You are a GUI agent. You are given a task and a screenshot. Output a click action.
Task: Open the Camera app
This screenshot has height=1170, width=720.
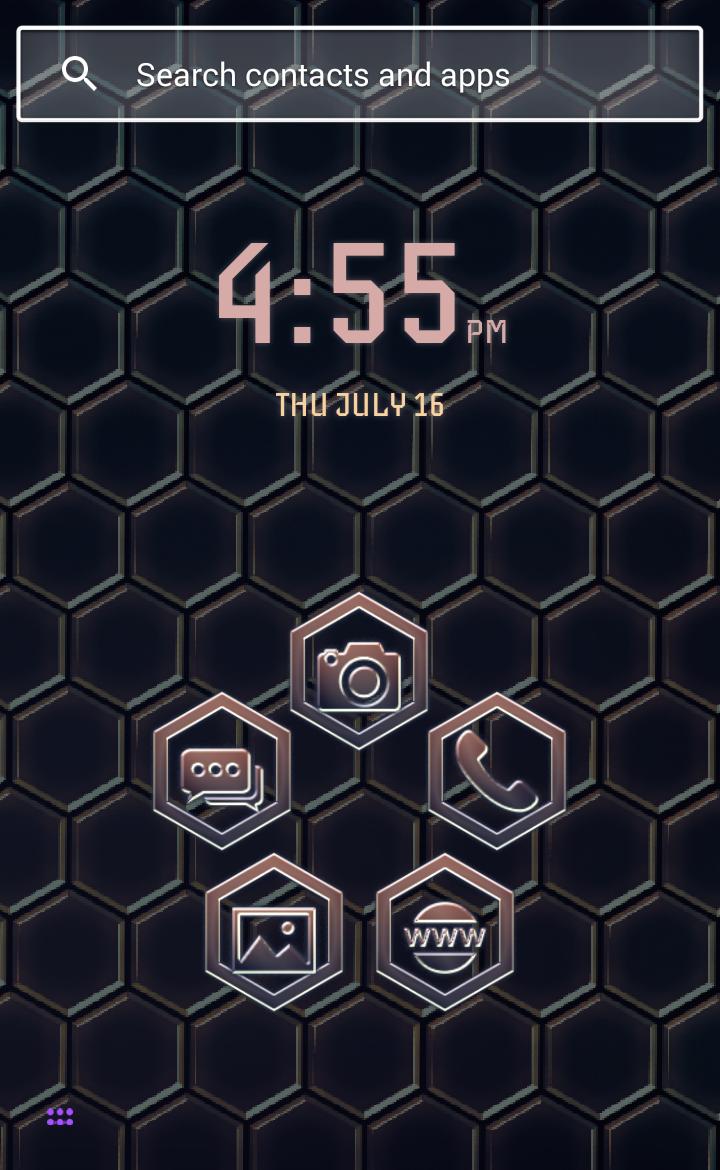359,671
